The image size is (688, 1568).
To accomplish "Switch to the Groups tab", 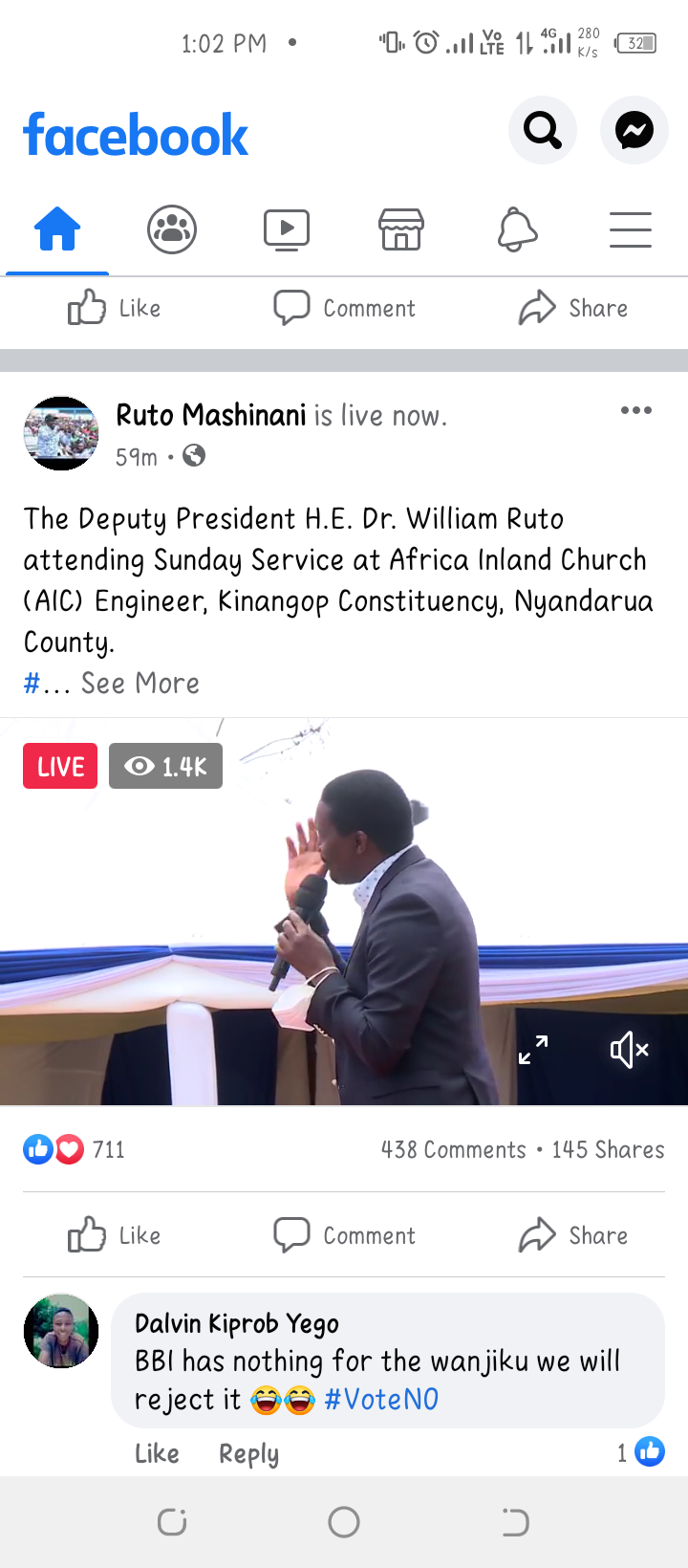I will [172, 229].
